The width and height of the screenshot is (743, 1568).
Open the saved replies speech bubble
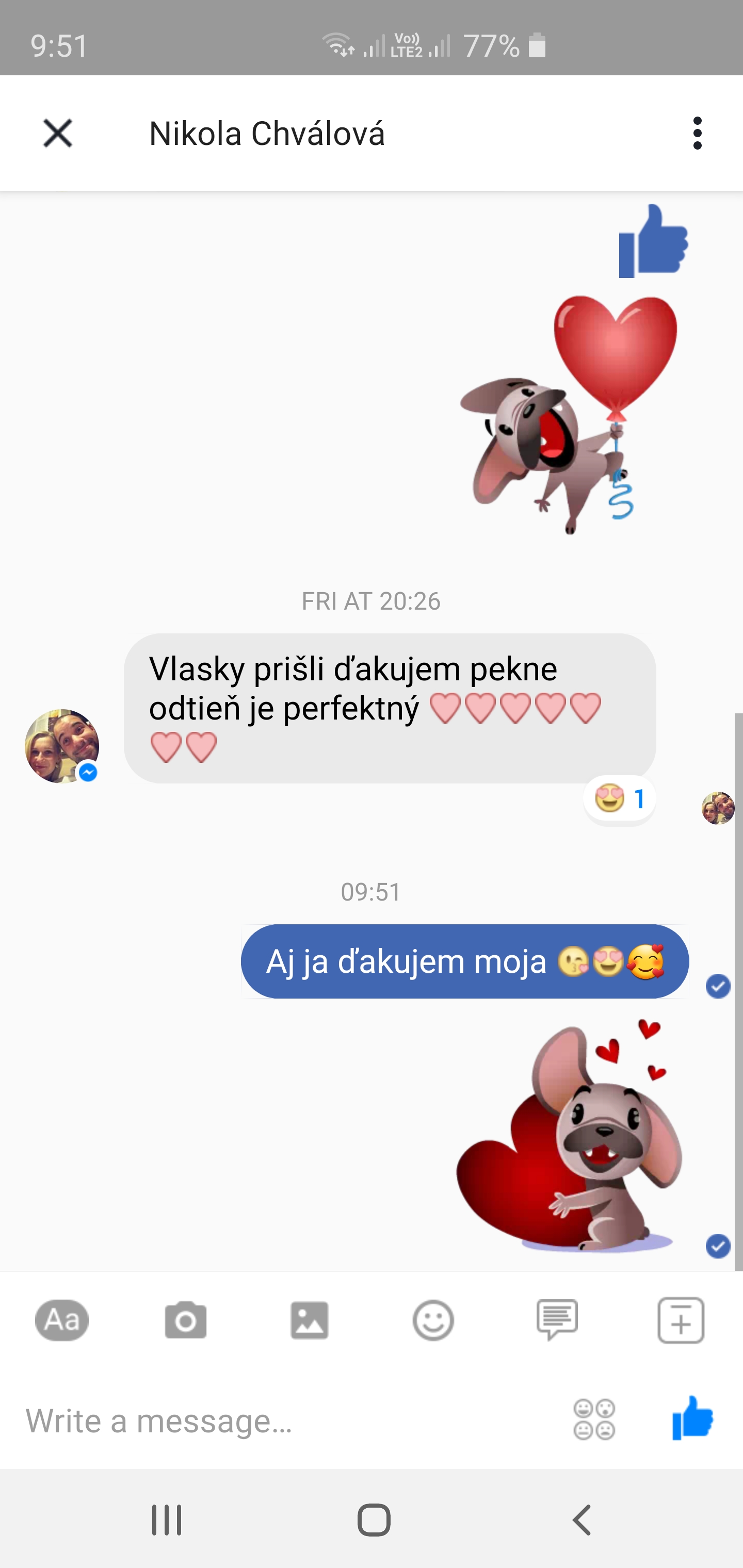tap(557, 1320)
